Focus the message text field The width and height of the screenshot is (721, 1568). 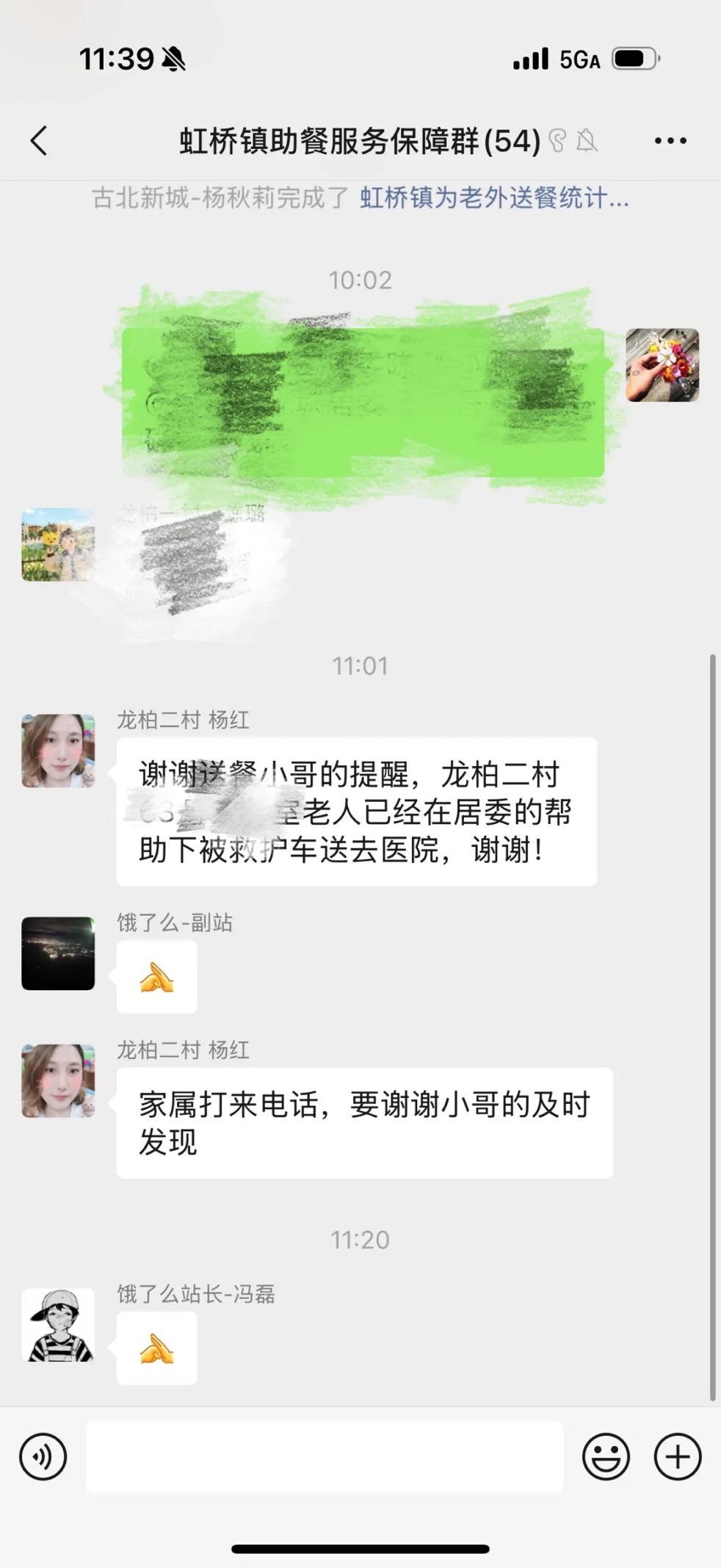[325, 1456]
